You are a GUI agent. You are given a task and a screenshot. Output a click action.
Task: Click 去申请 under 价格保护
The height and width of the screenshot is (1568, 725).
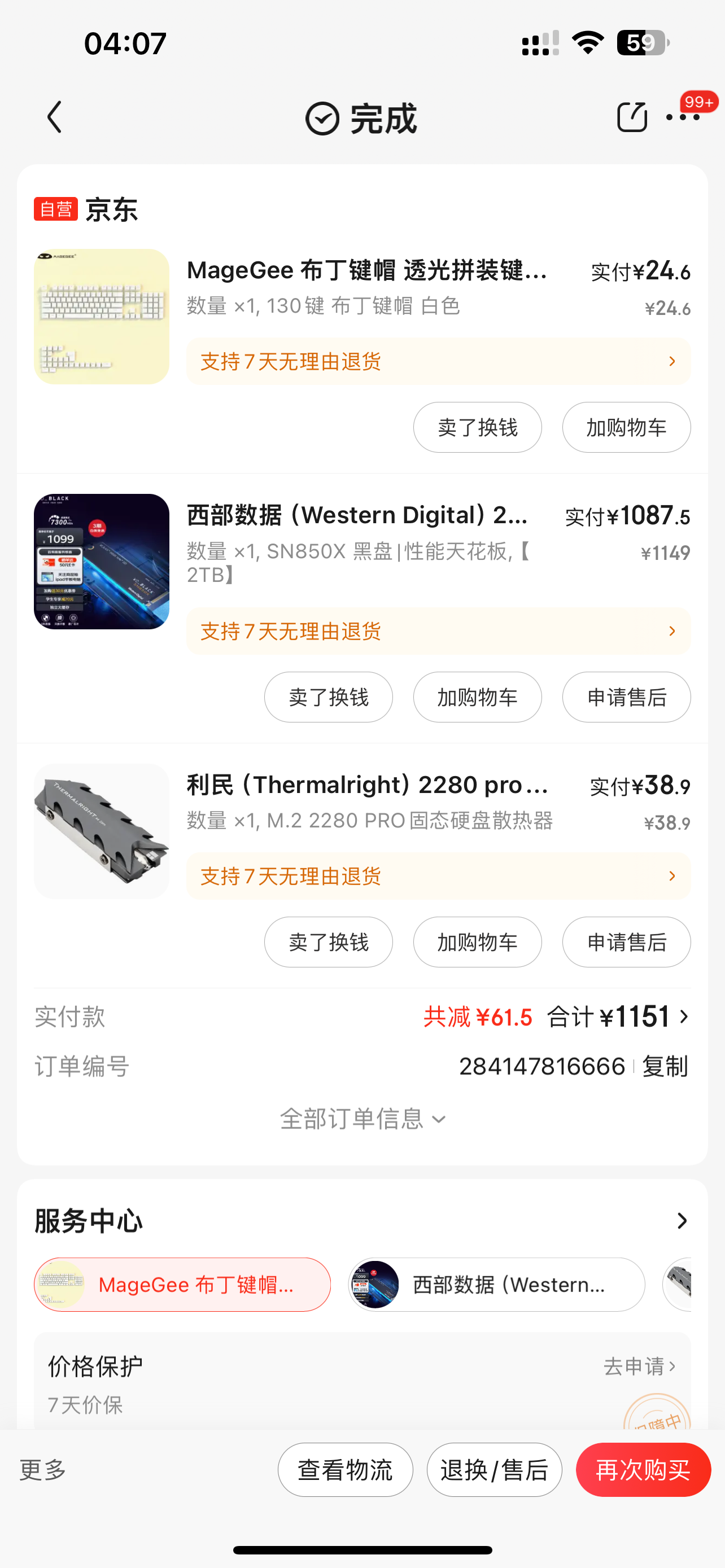click(637, 1366)
